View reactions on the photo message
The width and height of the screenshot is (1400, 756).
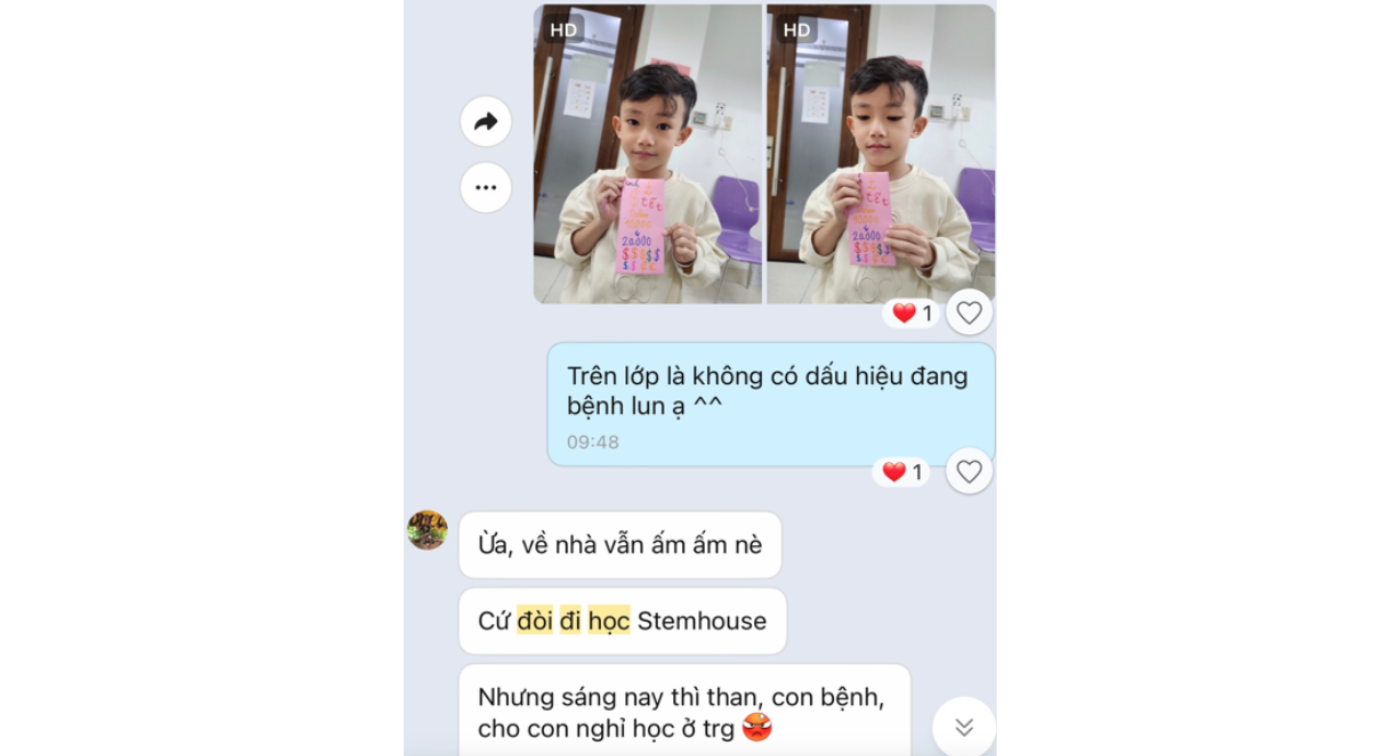click(911, 314)
